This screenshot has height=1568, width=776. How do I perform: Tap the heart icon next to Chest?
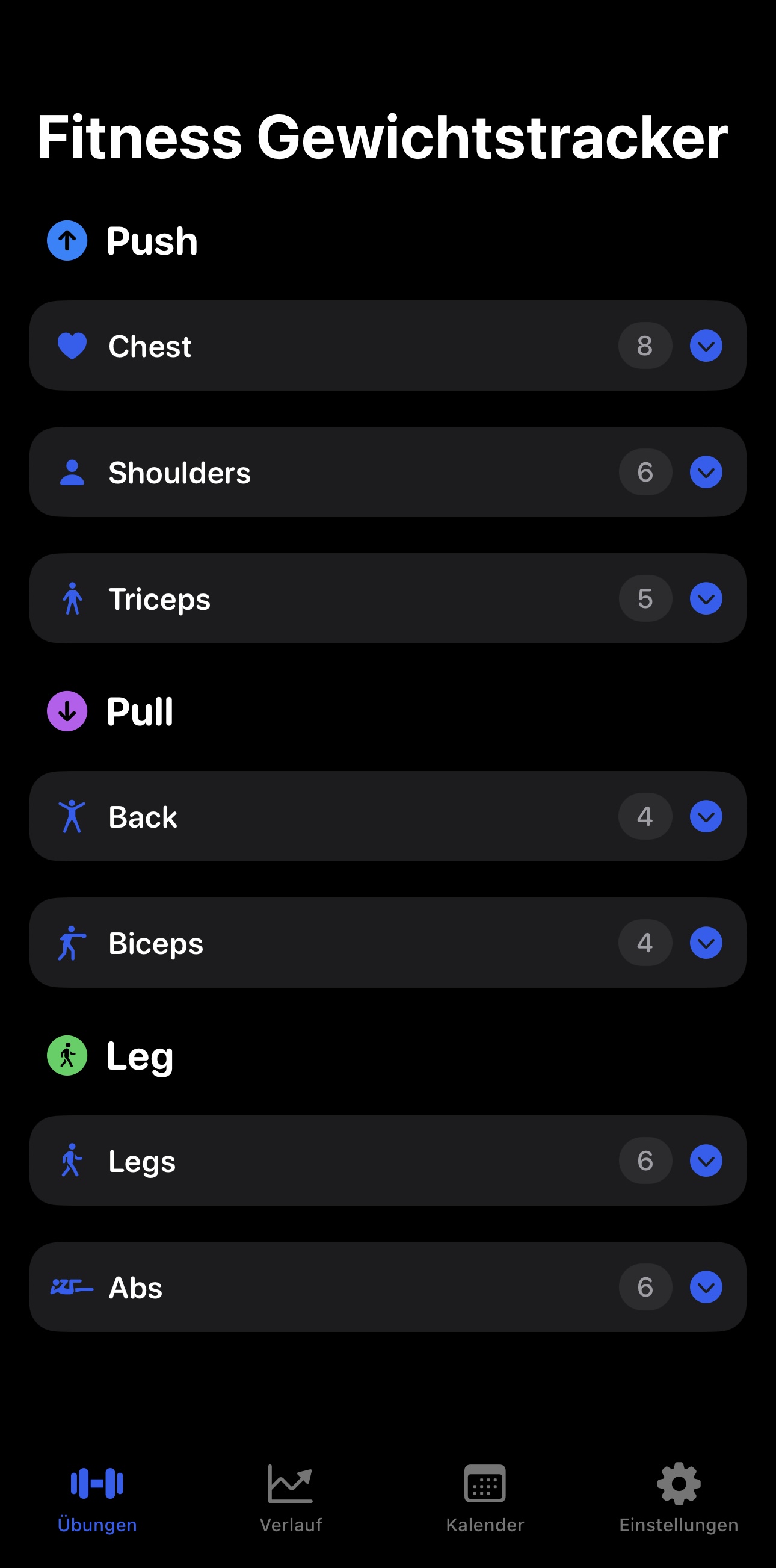[72, 346]
